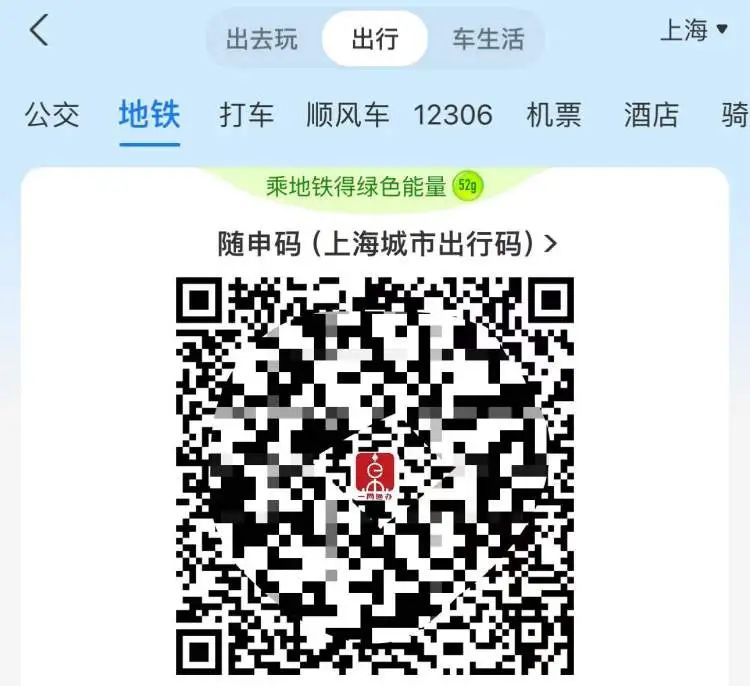The height and width of the screenshot is (686, 750).
Task: Open the 12306 tab
Action: [453, 115]
